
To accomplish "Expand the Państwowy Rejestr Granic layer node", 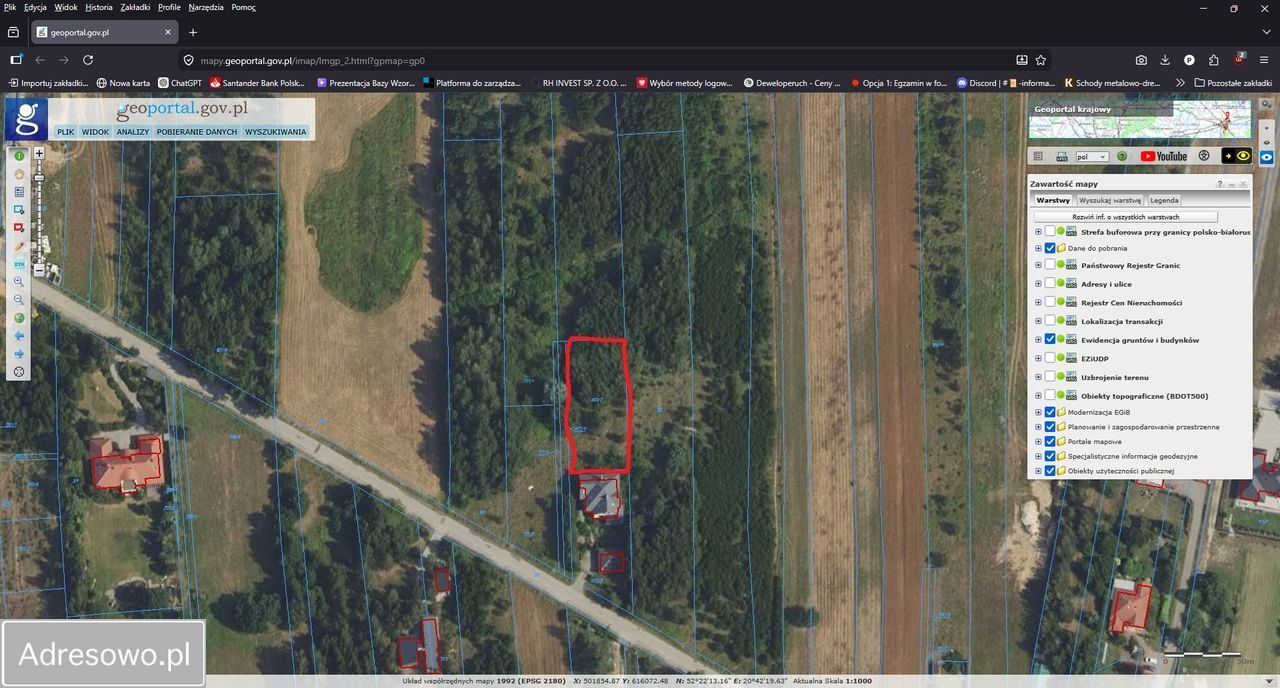I will 1038,265.
